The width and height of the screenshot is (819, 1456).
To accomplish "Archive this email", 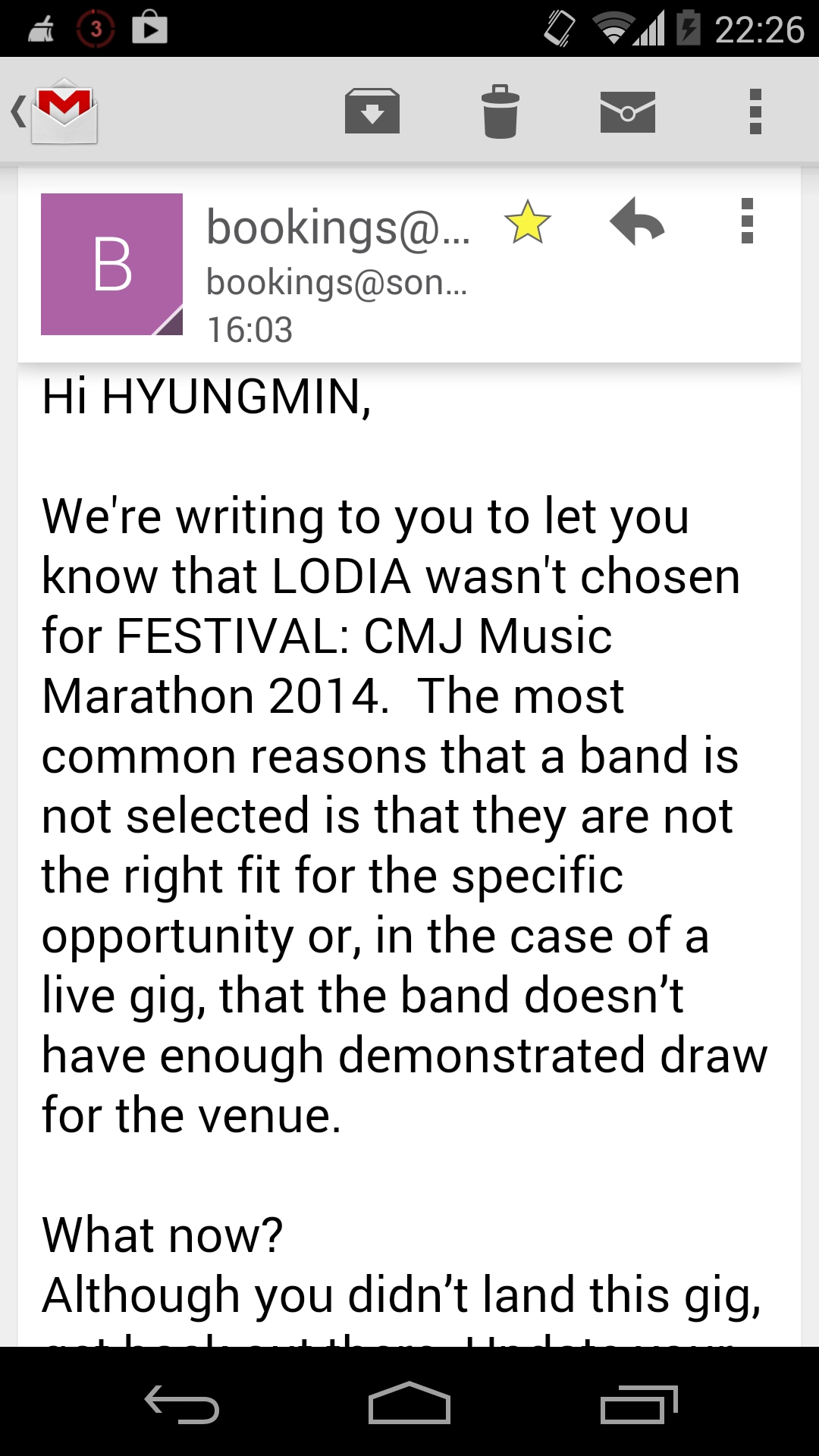I will tap(372, 111).
